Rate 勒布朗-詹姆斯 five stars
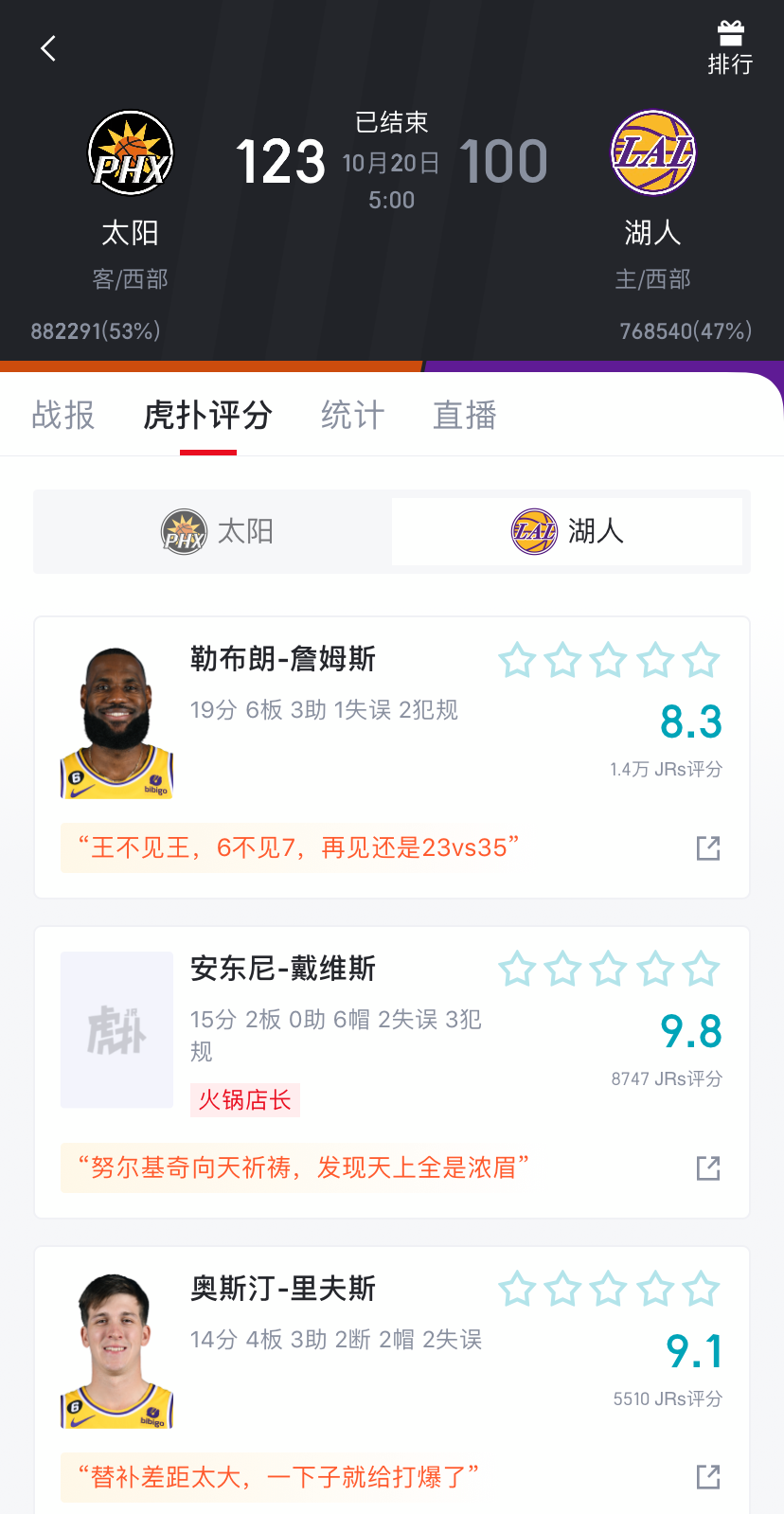This screenshot has height=1514, width=784. coord(702,660)
